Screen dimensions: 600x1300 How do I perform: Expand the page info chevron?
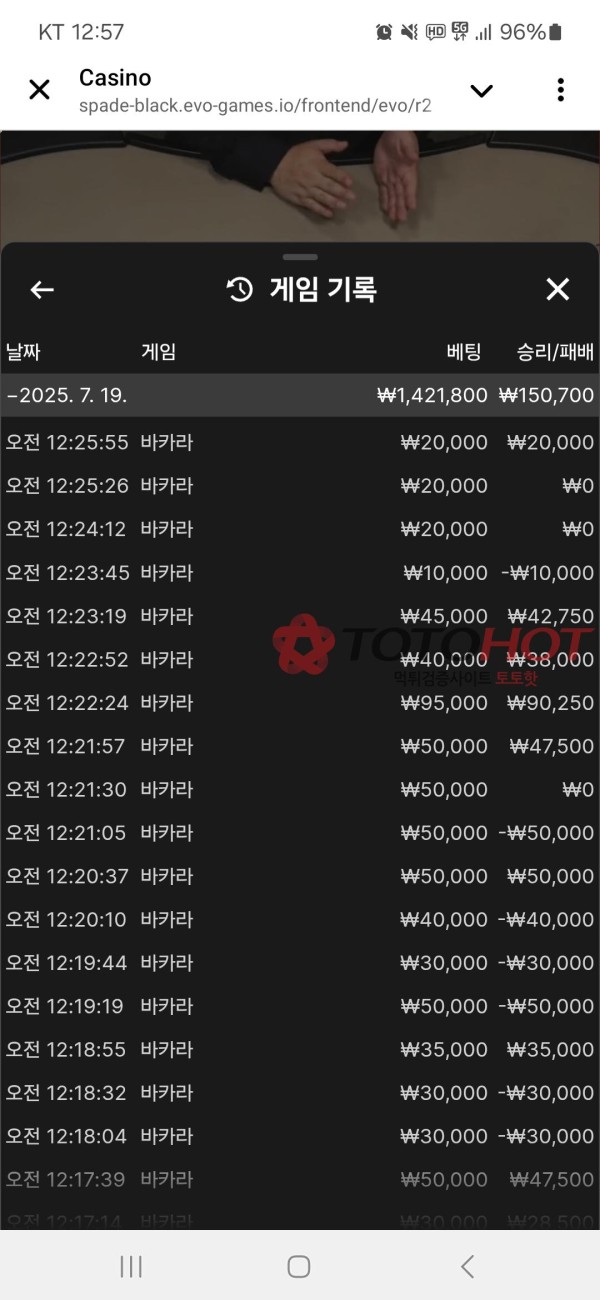click(481, 91)
